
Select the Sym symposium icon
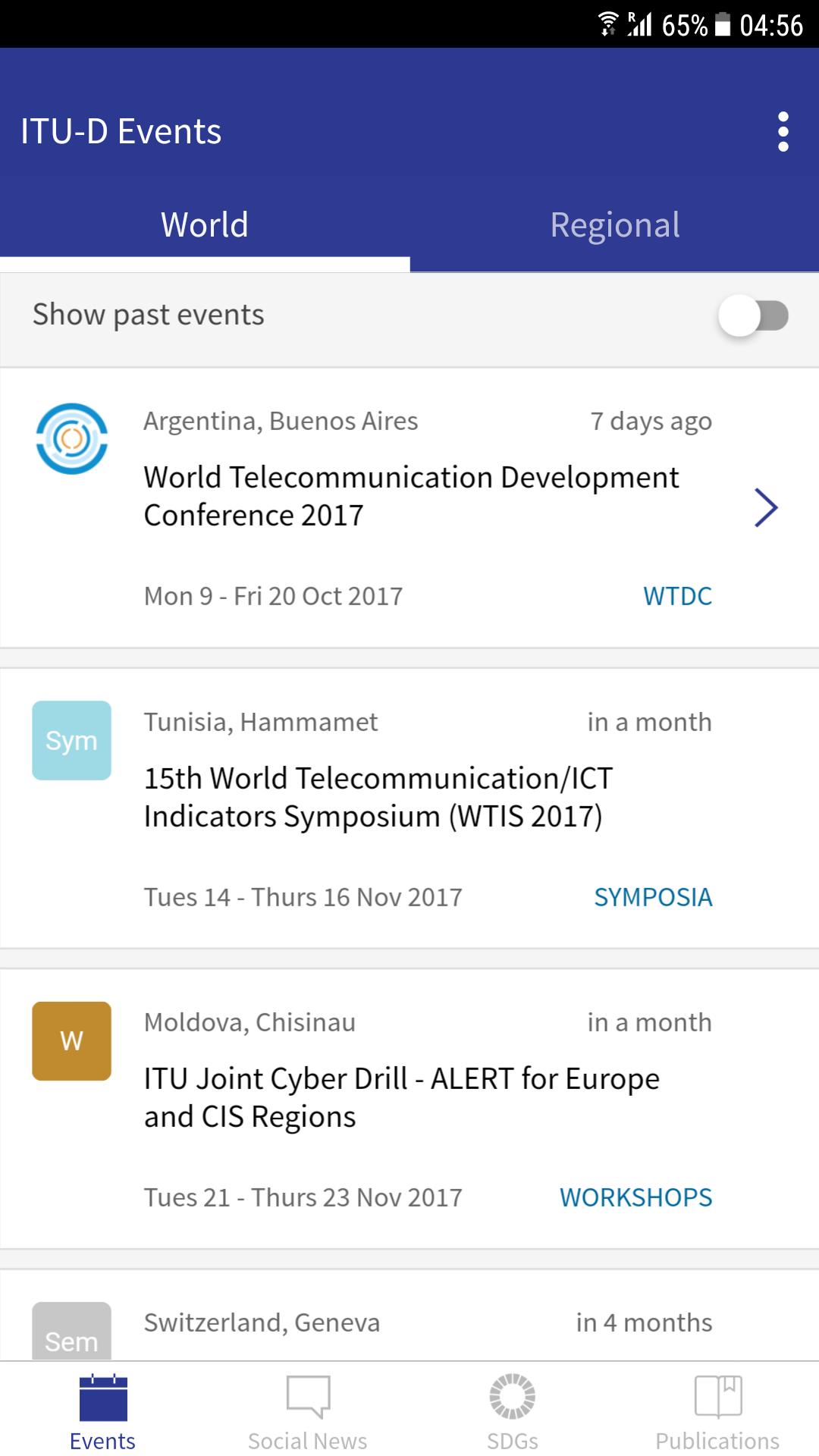[71, 740]
